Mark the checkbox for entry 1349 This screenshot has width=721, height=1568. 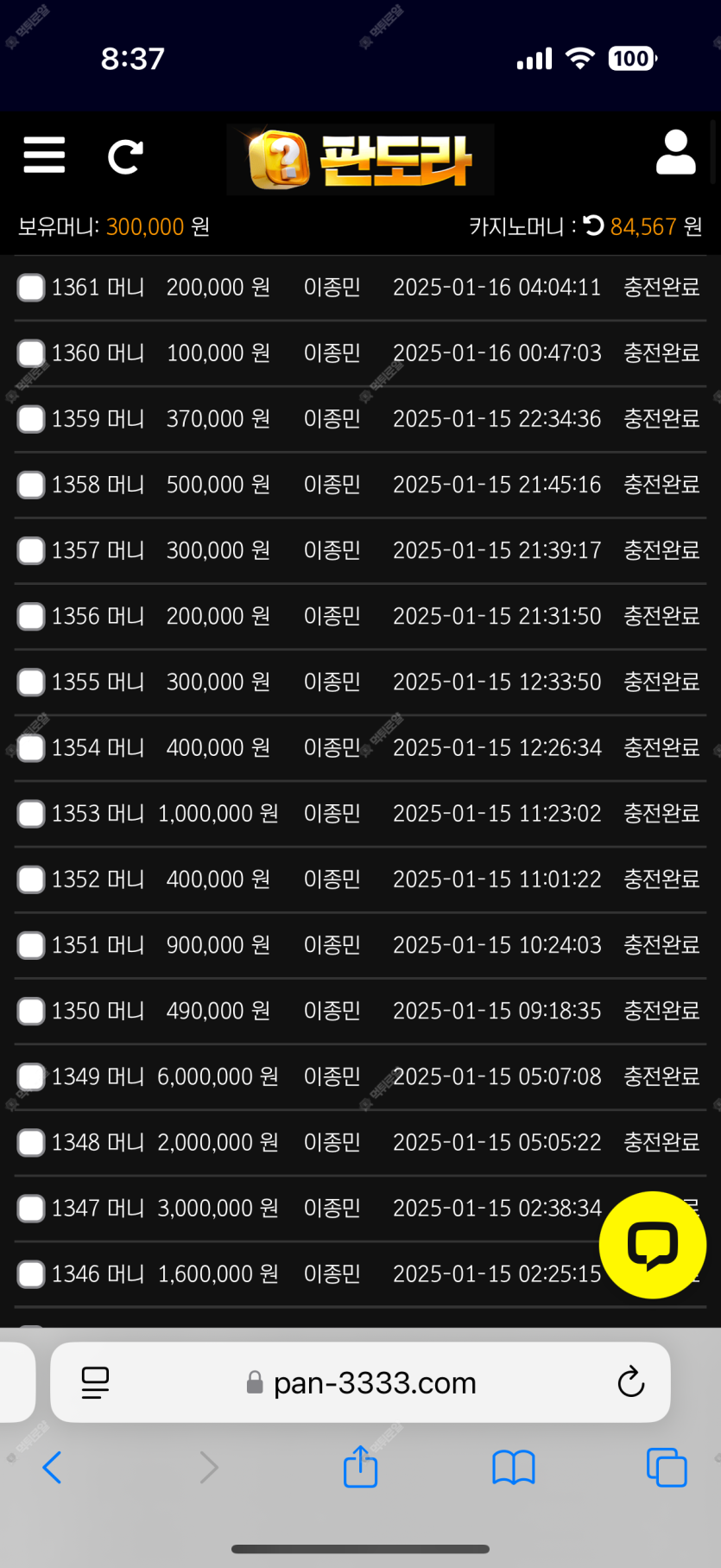(31, 1077)
